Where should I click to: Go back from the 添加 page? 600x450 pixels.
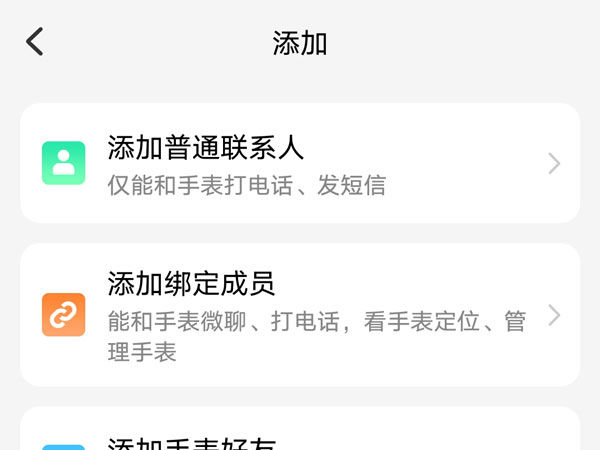35,42
